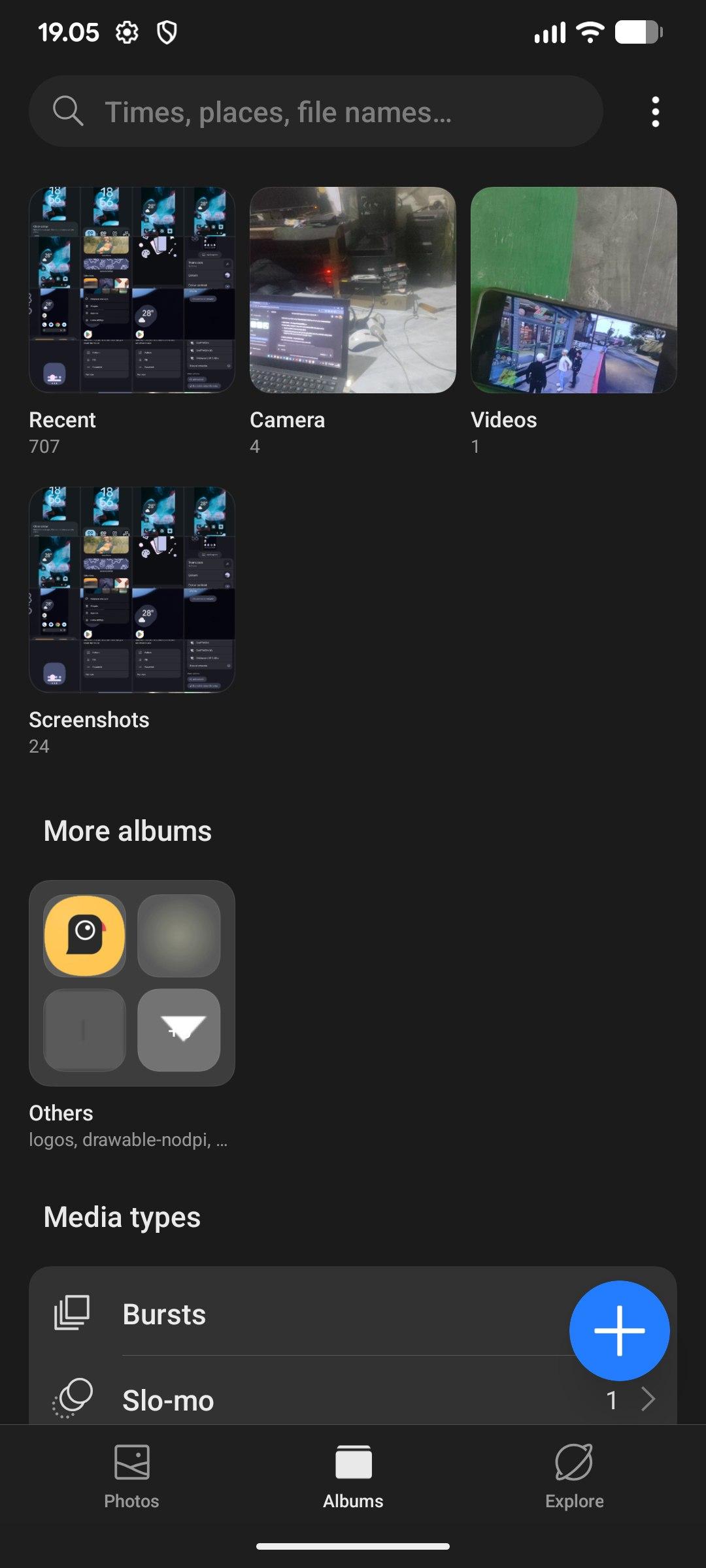Open the Others albums folder
This screenshot has height=1568, width=706.
click(x=131, y=983)
